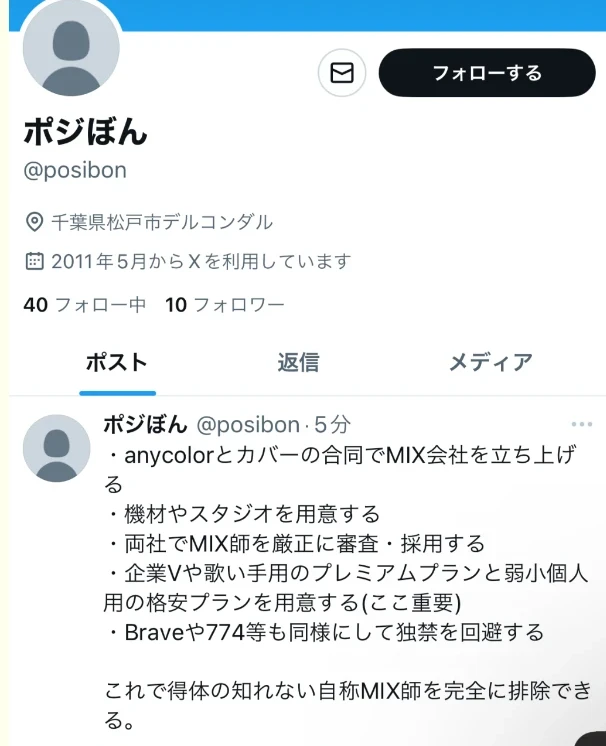Send a direct message to ポジぼん
The image size is (606, 746).
click(342, 73)
